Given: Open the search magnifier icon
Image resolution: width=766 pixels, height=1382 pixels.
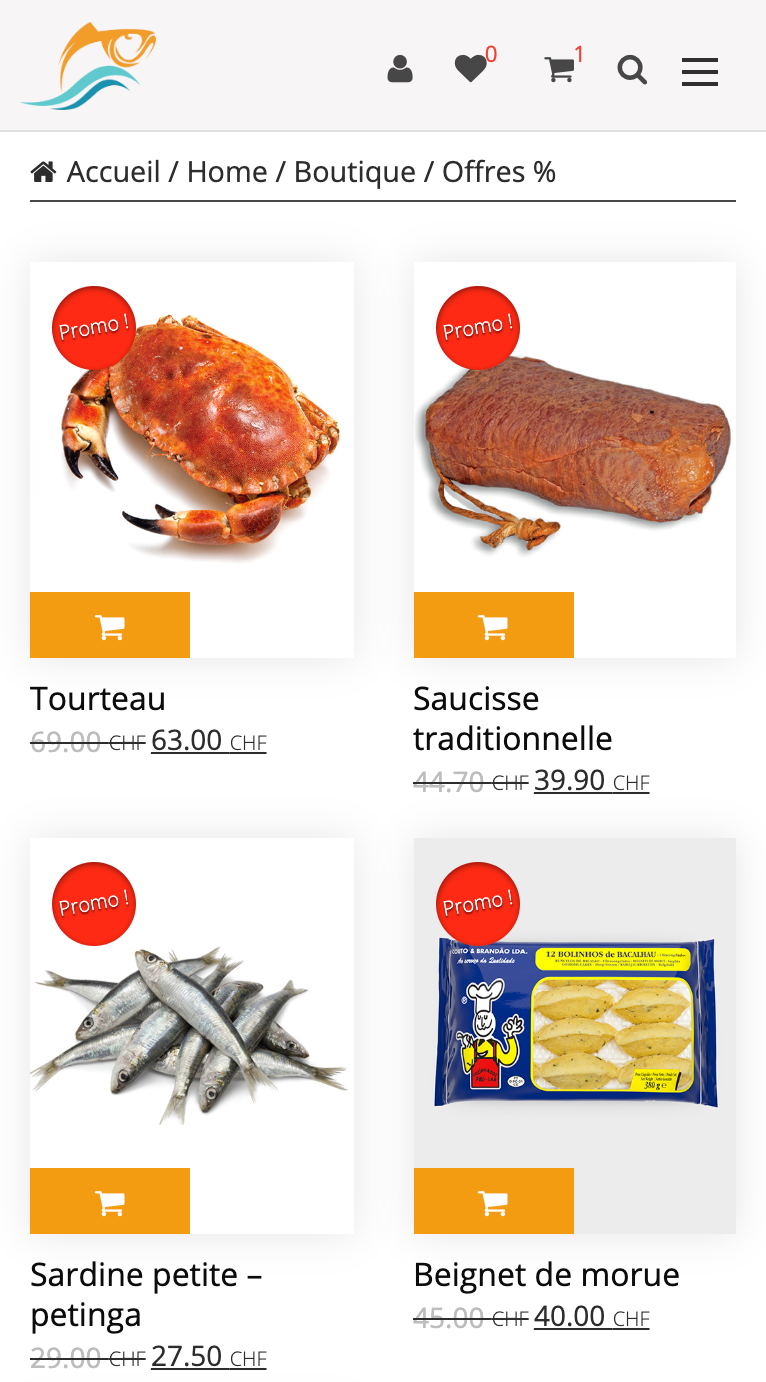Looking at the screenshot, I should [x=632, y=71].
